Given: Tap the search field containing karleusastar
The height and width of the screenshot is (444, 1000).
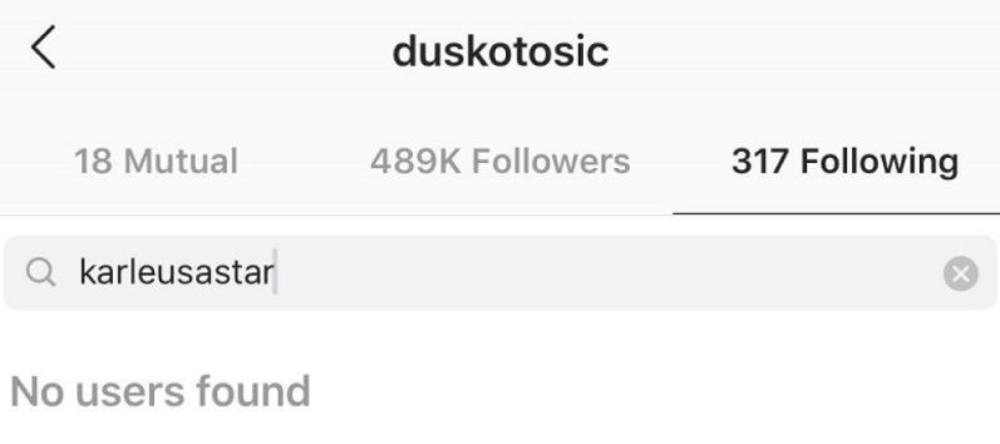Looking at the screenshot, I should point(480,273).
